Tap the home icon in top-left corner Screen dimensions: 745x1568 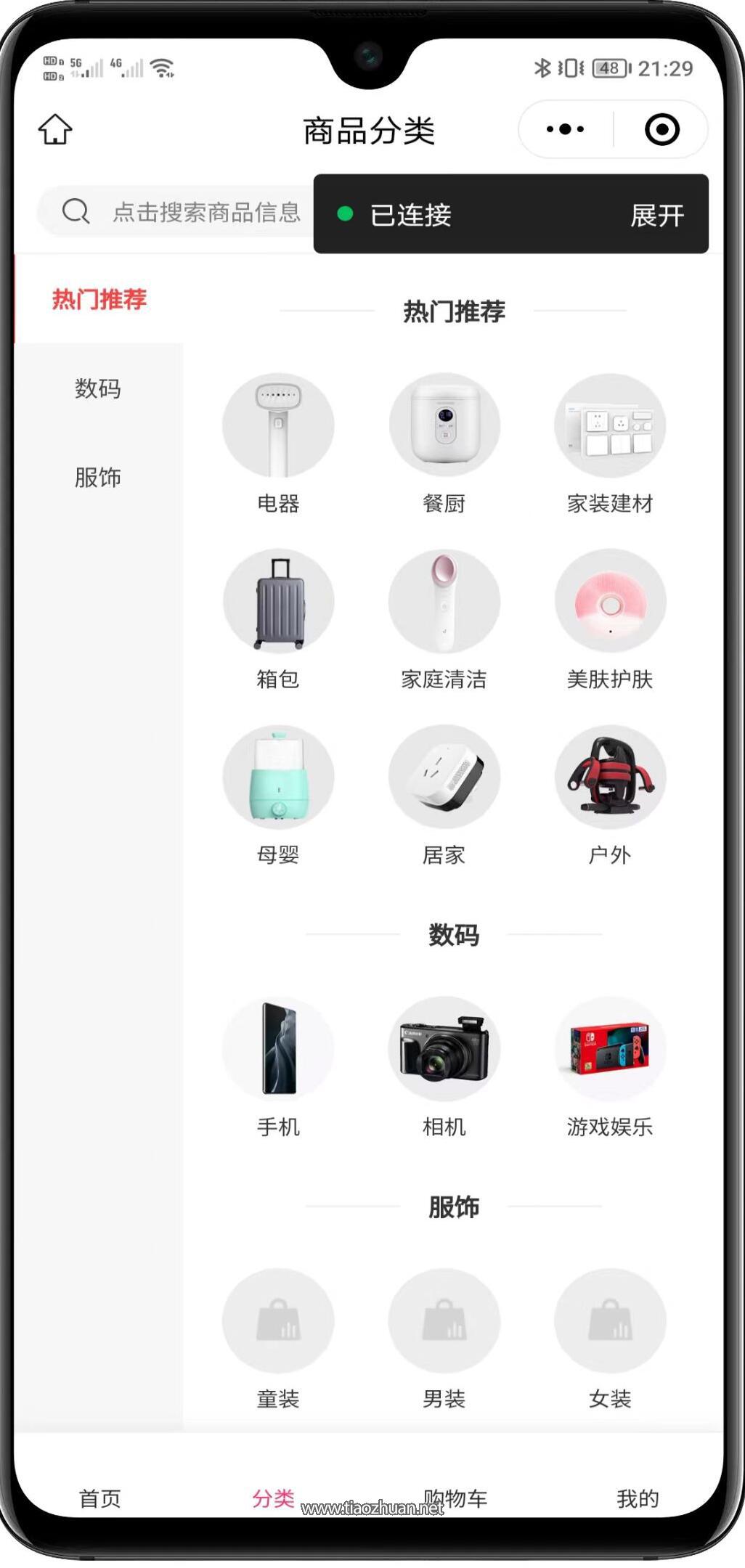tap(54, 129)
